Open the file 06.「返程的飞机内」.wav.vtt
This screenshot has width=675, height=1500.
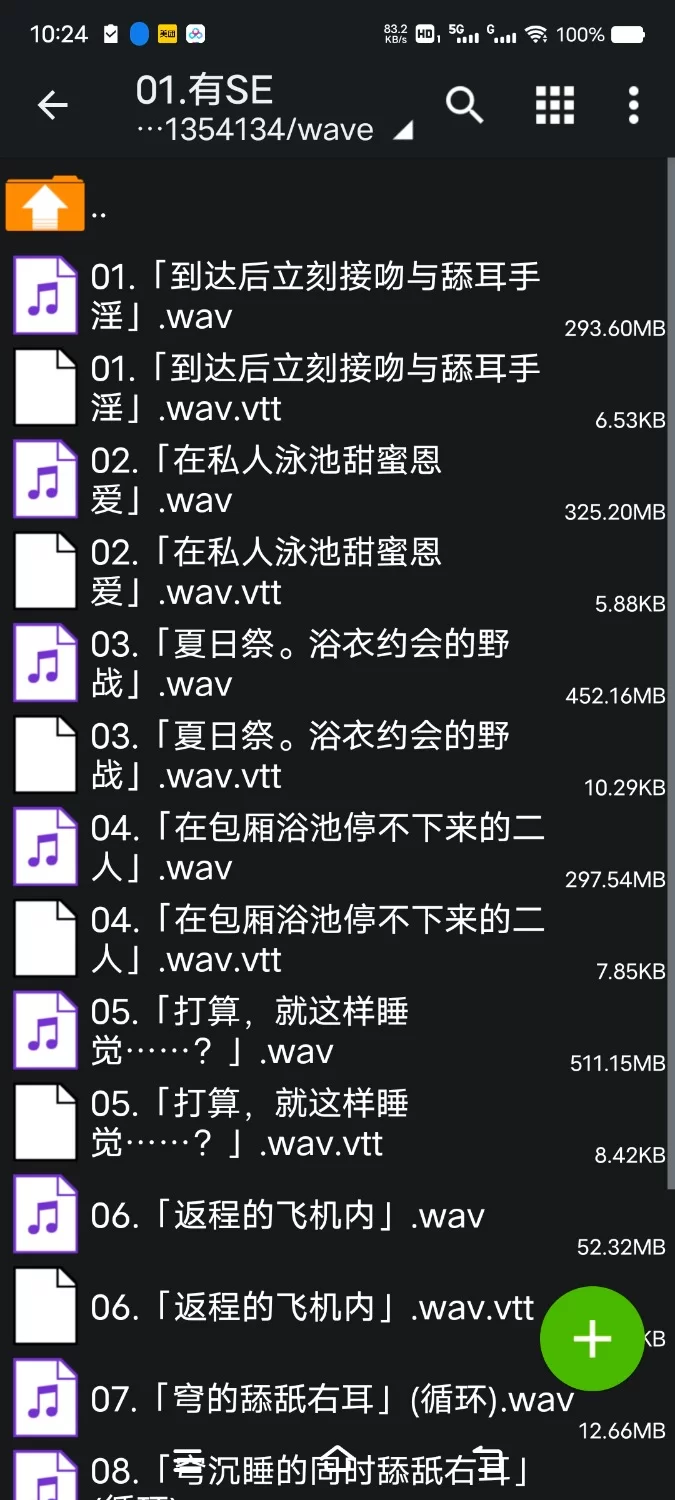point(300,1308)
